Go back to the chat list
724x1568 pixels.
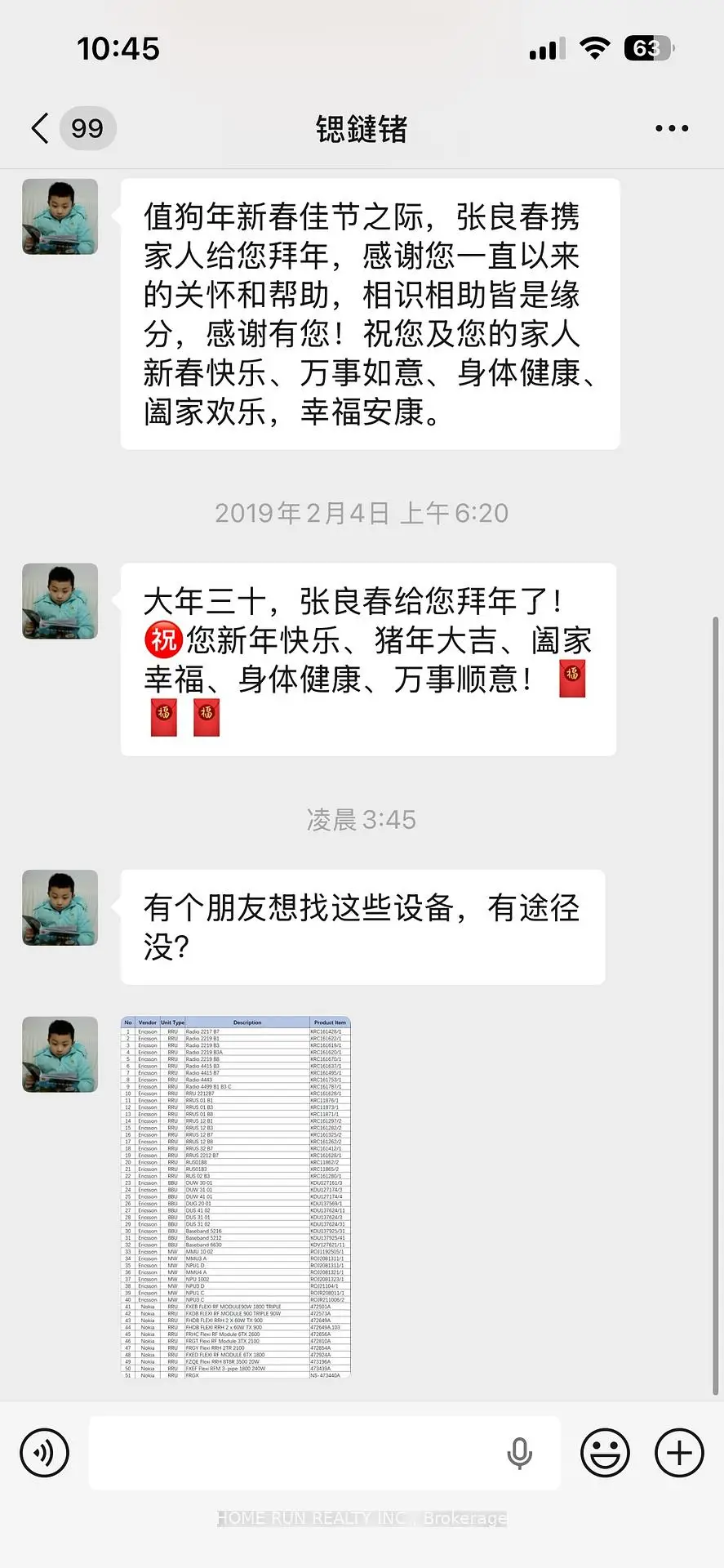click(41, 128)
